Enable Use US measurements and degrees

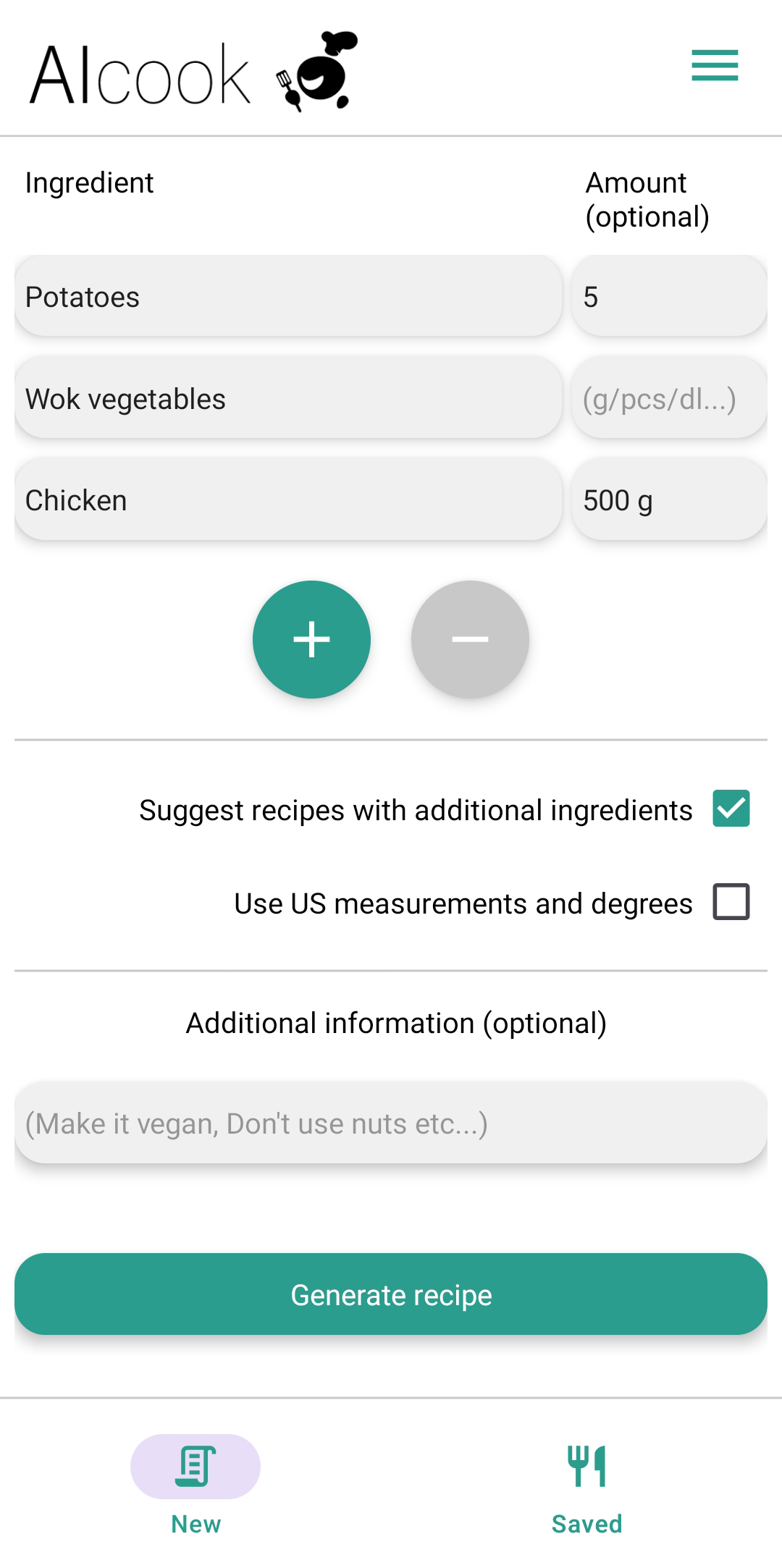731,902
